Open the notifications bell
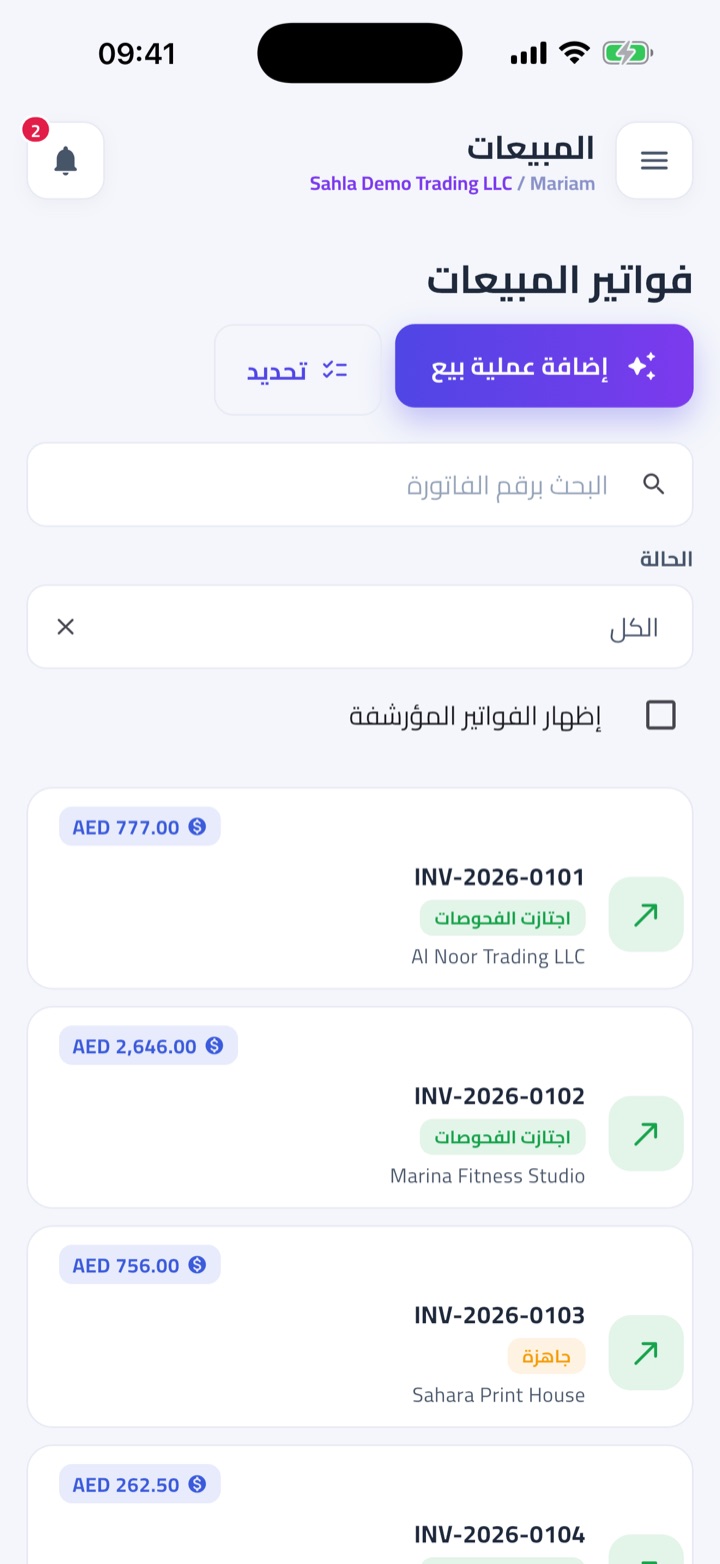Viewport: 720px width, 1564px height. pos(66,161)
